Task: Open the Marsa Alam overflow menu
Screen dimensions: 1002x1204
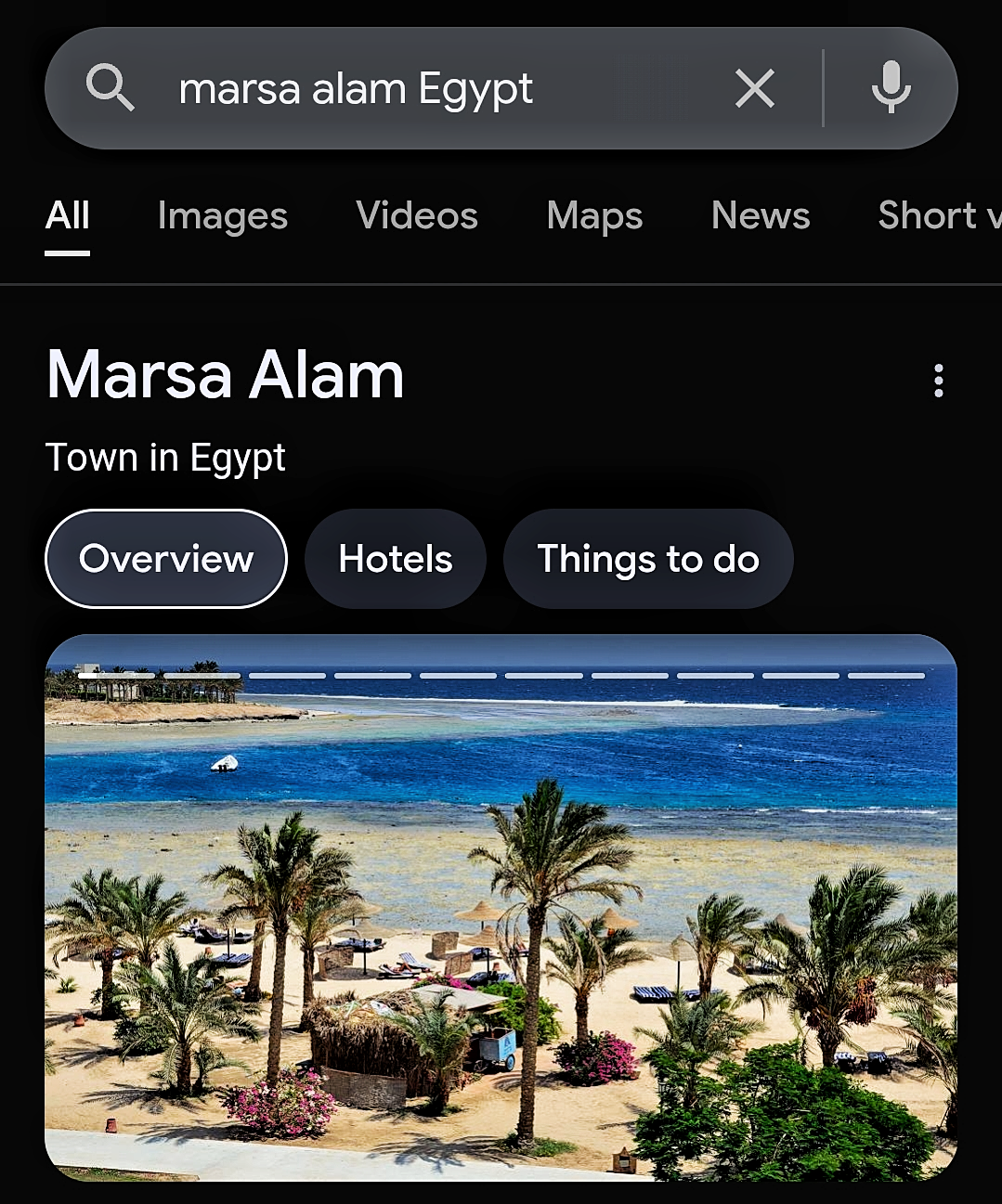Action: tap(939, 381)
